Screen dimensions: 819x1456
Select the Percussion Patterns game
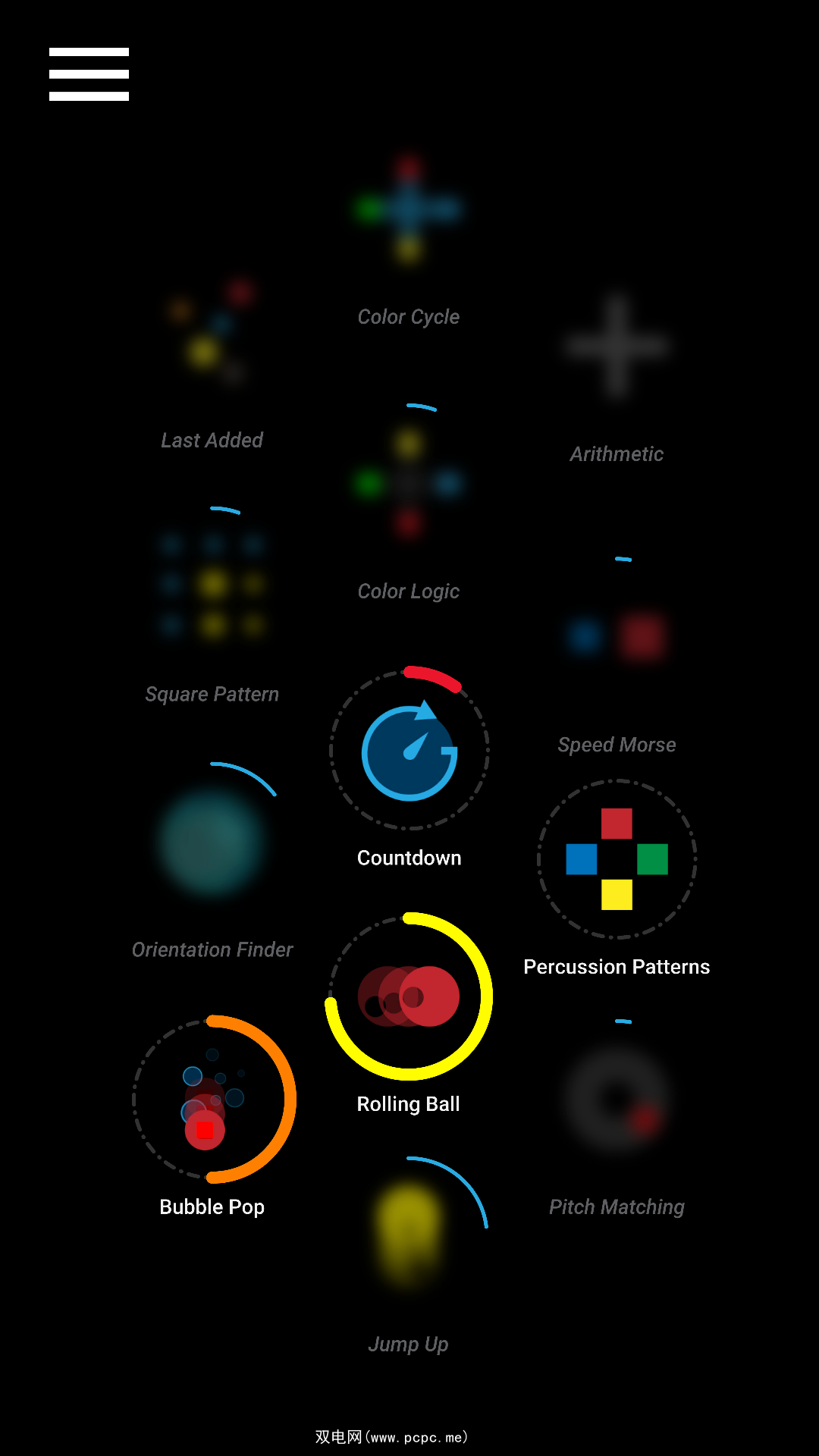pos(617,859)
